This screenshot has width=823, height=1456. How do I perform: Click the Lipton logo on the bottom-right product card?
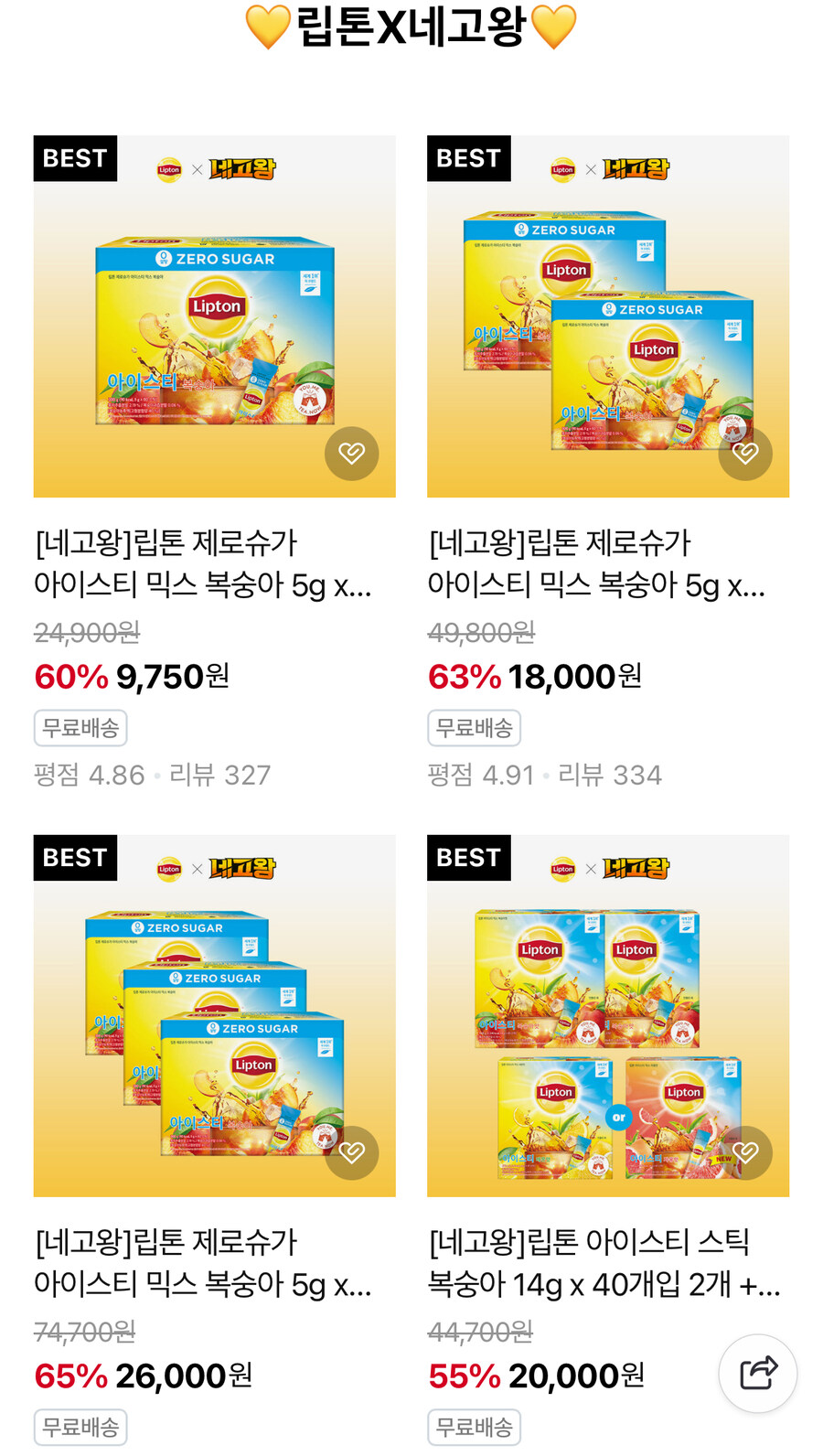(x=562, y=869)
